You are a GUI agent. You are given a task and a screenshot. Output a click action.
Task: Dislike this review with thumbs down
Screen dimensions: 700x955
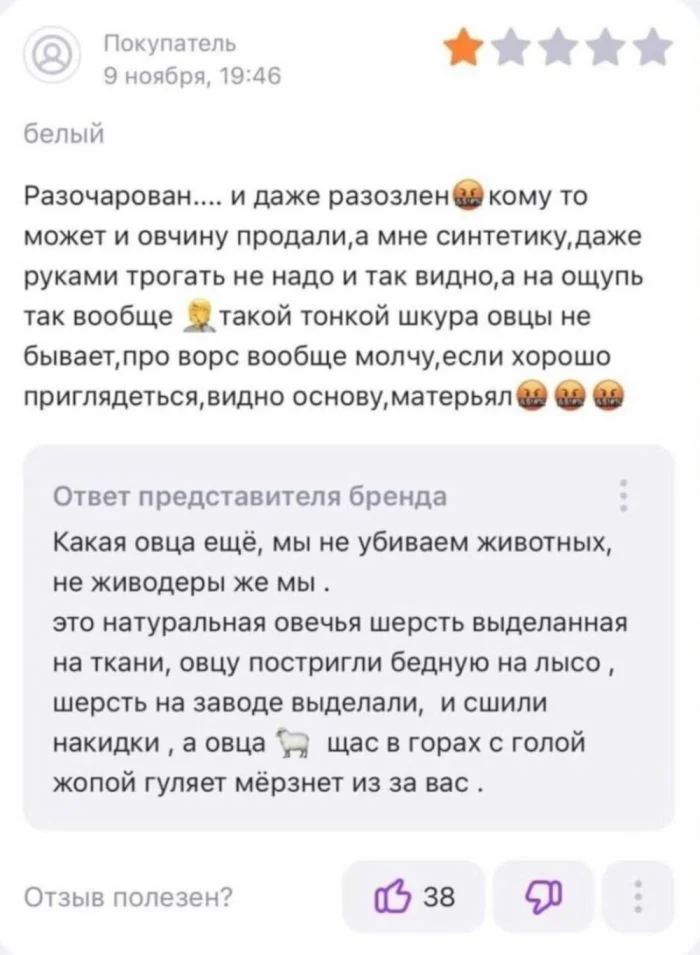(x=543, y=895)
